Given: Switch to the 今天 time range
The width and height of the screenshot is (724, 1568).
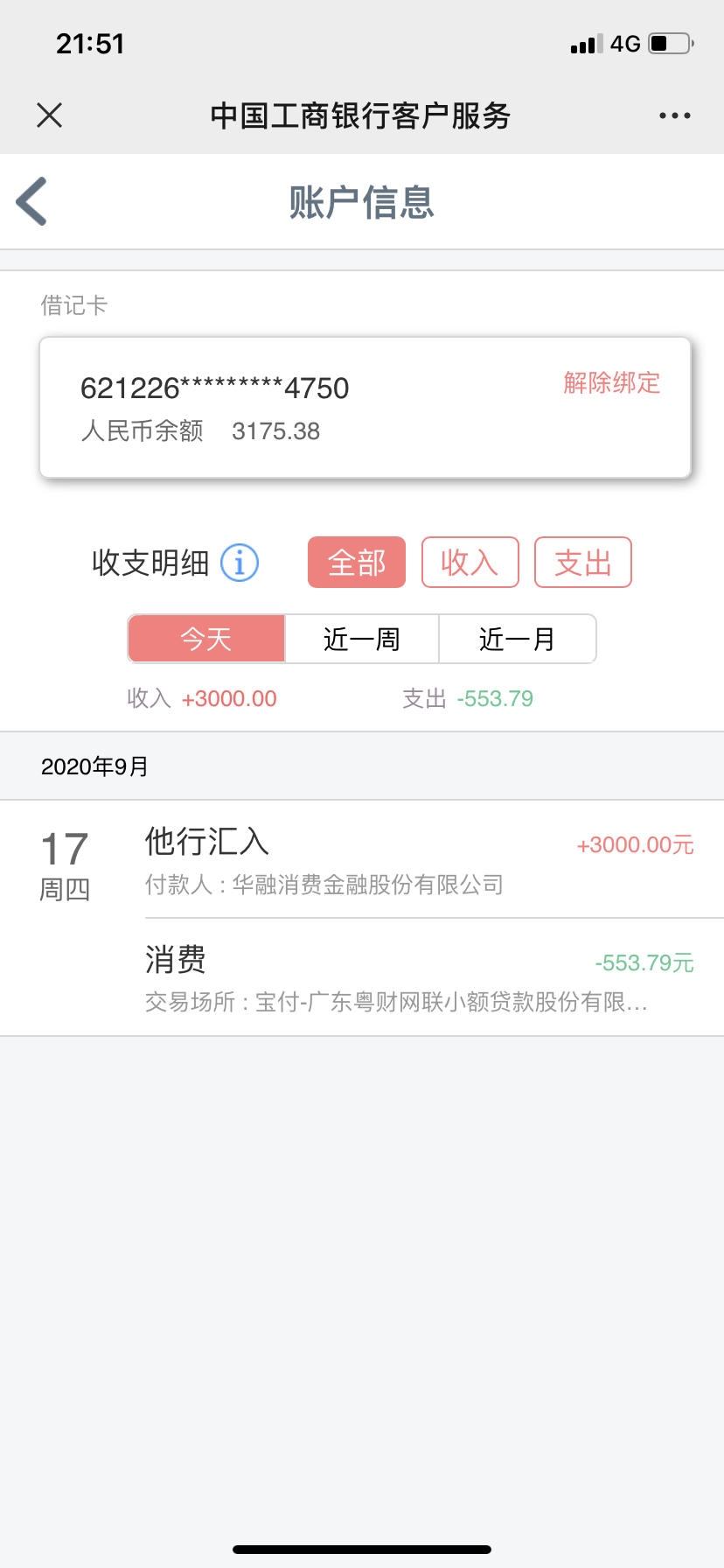Looking at the screenshot, I should (206, 639).
